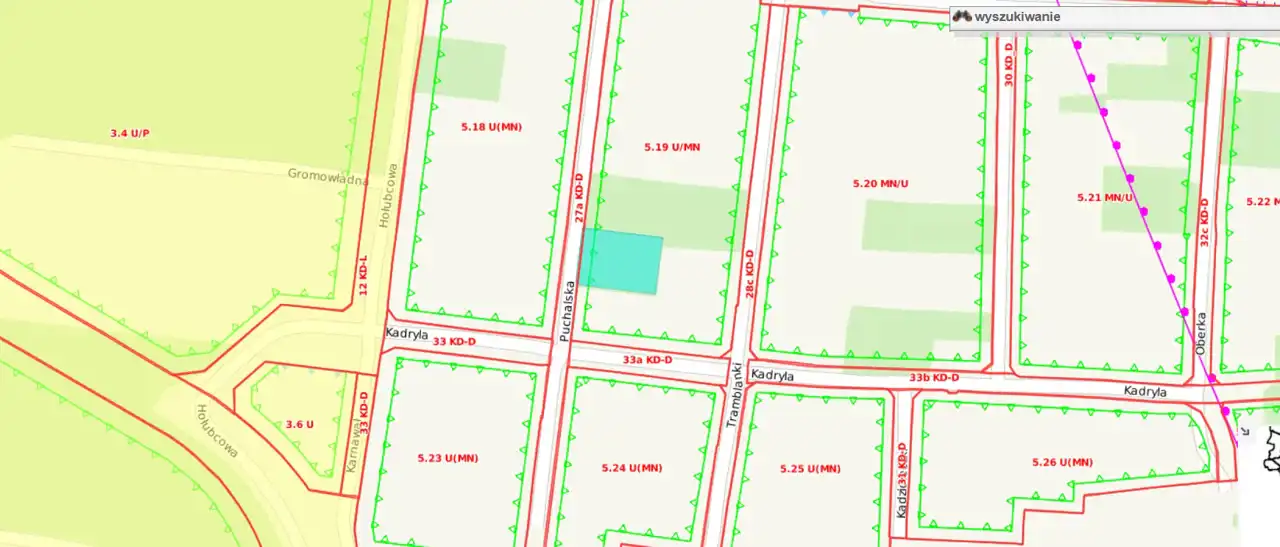Screen dimensions: 1280x547
Task: Collapse the overview mini-map arrow
Action: click(1244, 431)
